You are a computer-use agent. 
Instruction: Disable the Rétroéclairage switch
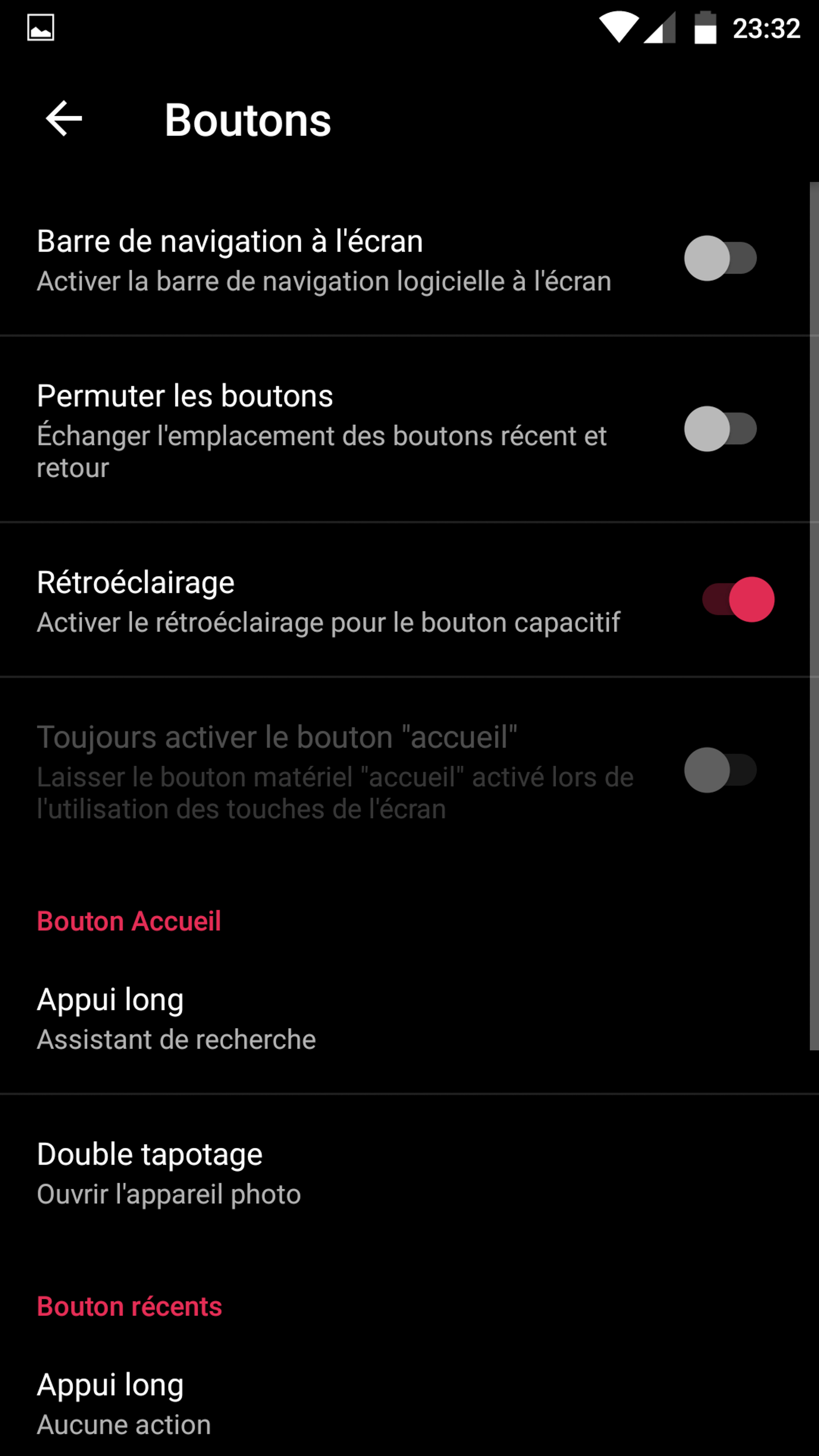coord(738,599)
